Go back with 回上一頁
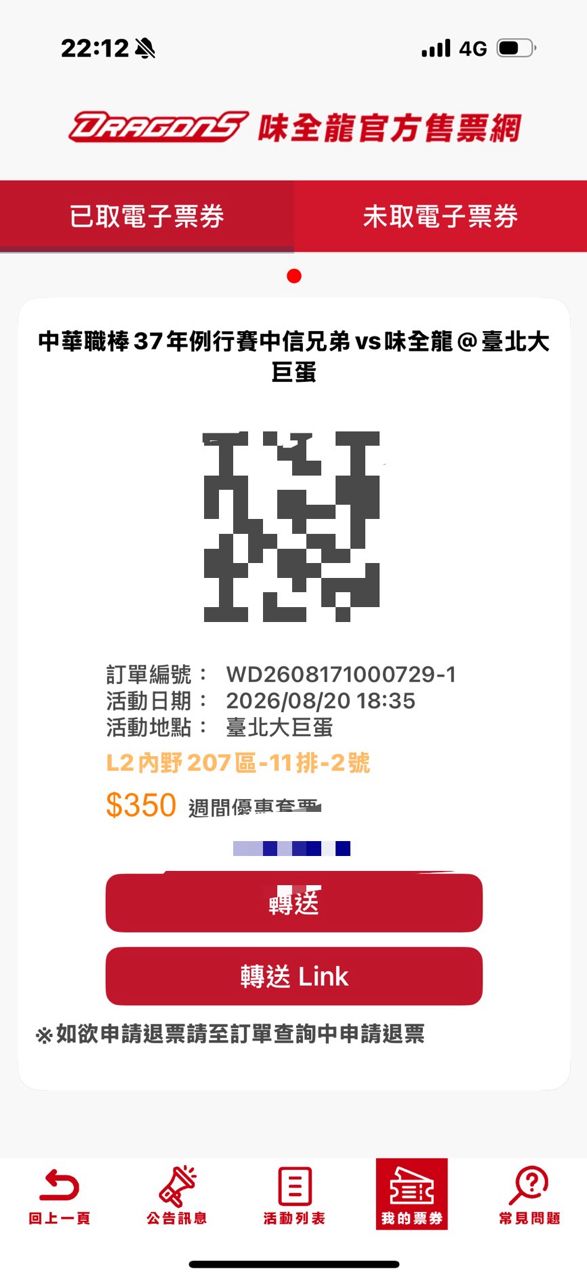This screenshot has width=587, height=1280. pyautogui.click(x=59, y=1194)
